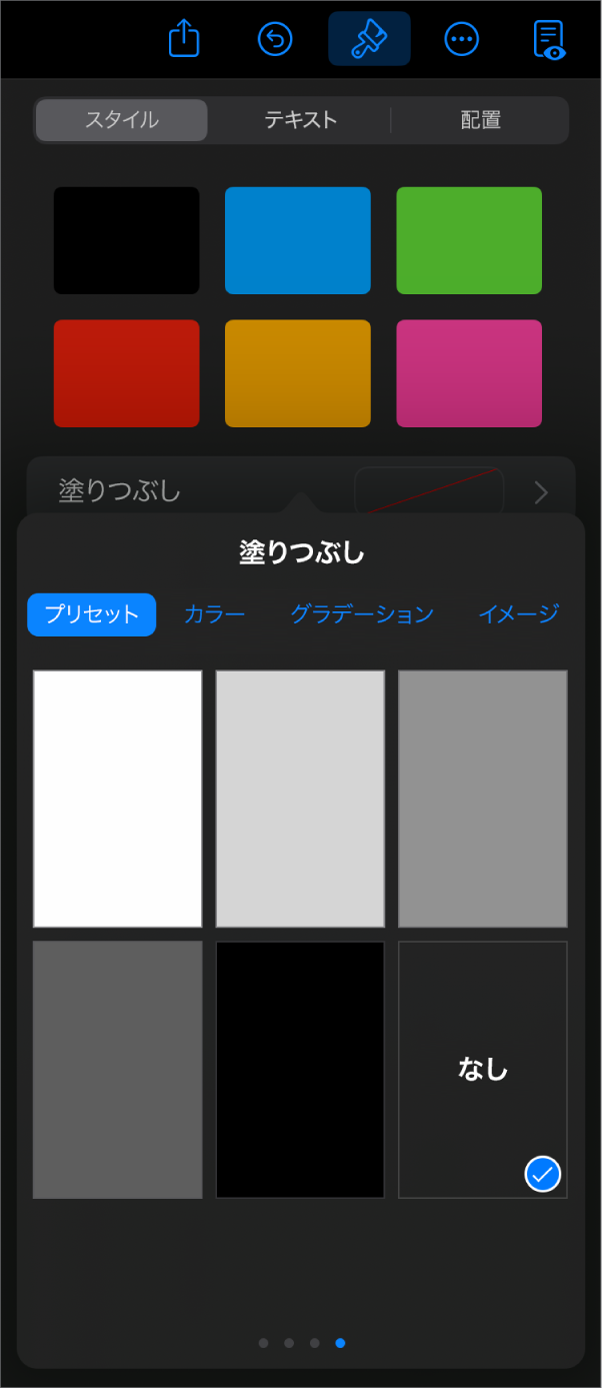
Task: Tap the format paintbrush icon
Action: (x=369, y=39)
